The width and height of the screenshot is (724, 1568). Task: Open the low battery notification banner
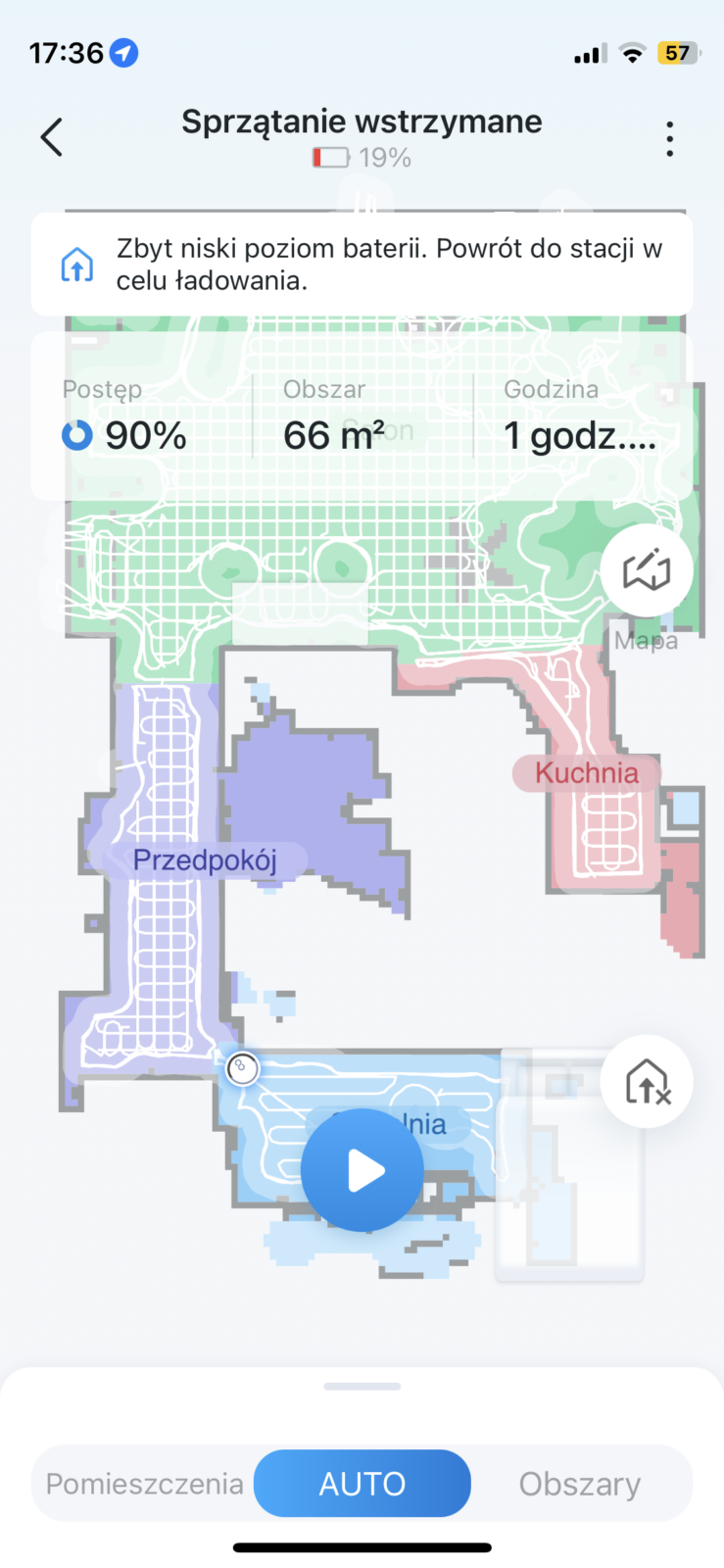pos(362,265)
